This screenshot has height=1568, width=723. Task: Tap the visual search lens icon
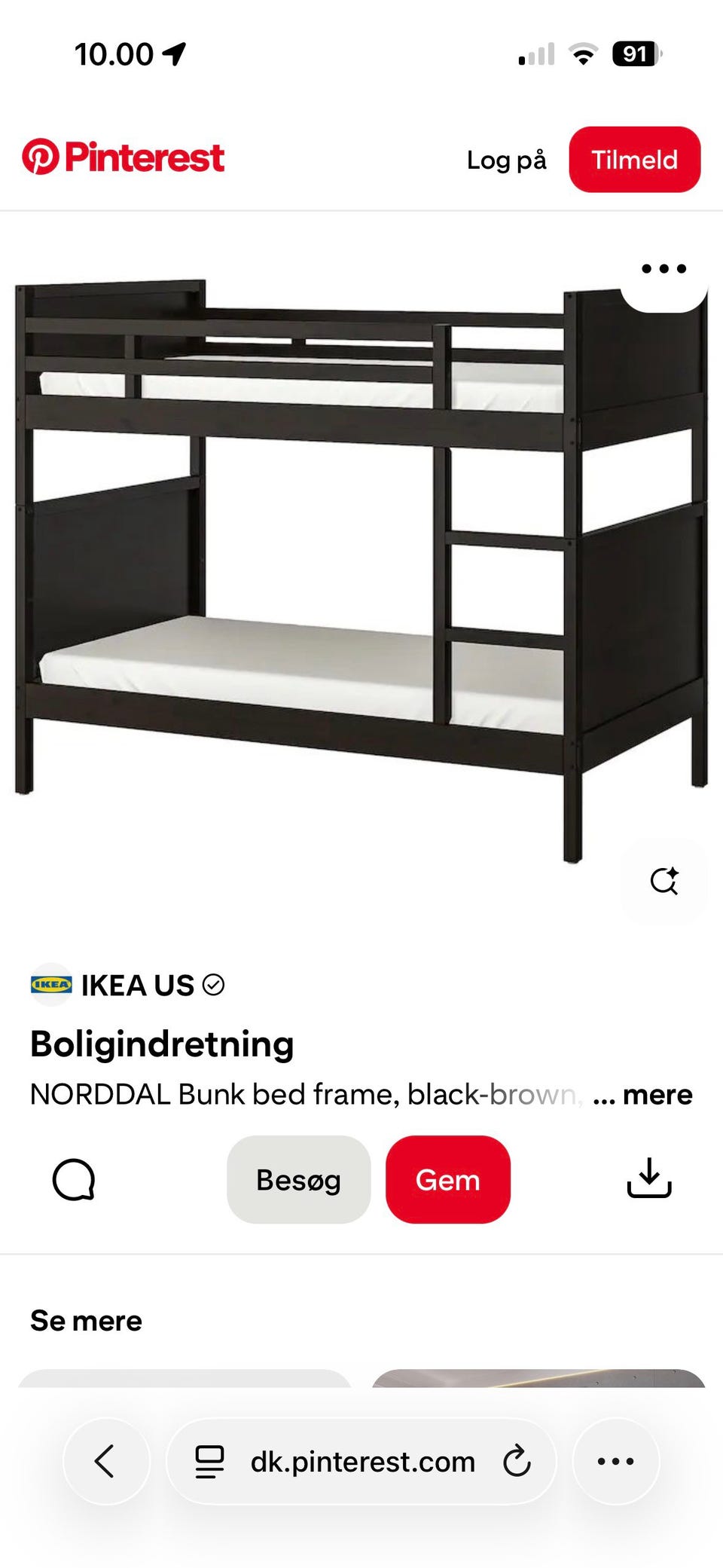click(x=664, y=880)
